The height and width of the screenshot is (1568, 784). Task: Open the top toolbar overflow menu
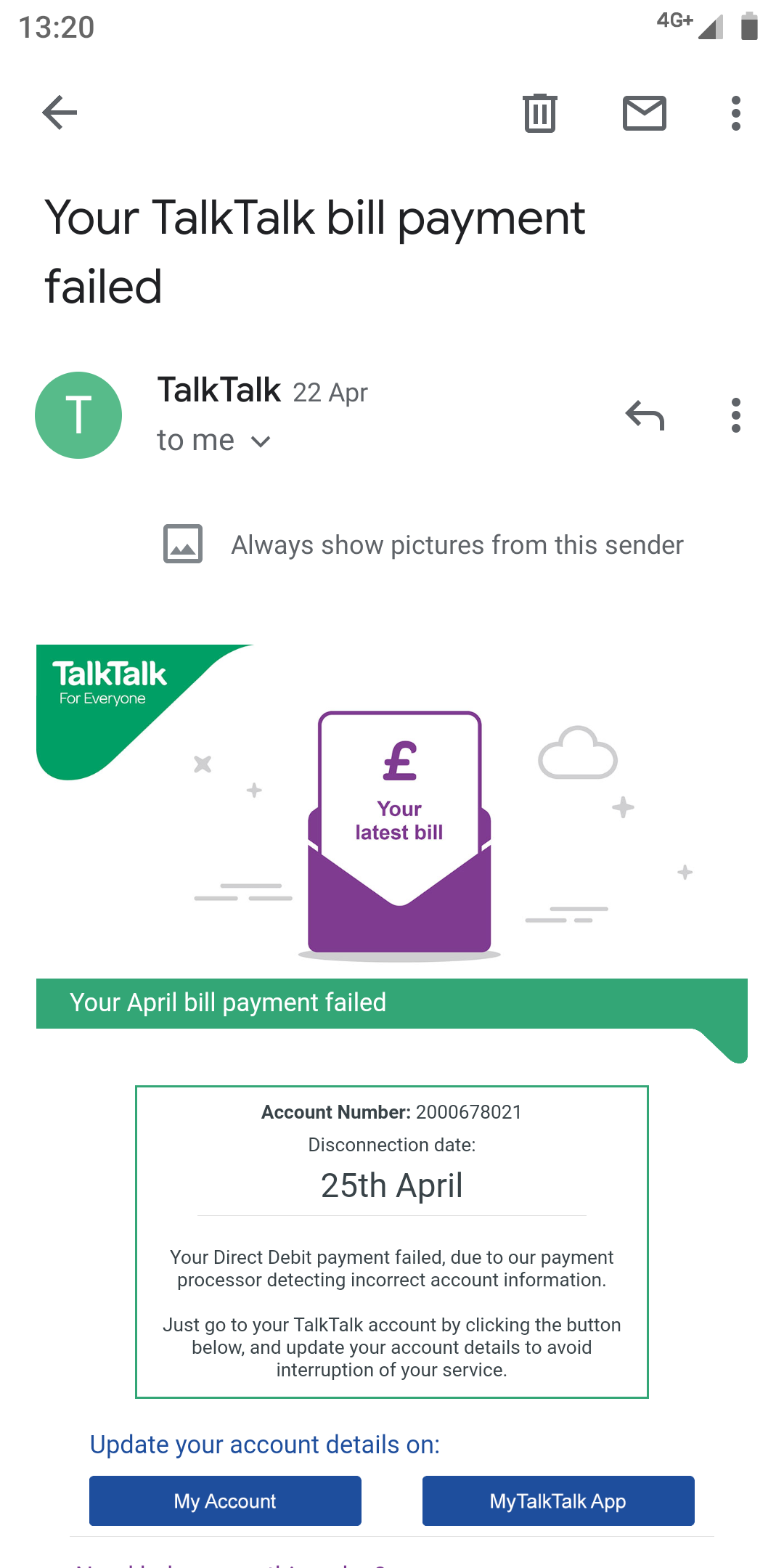735,113
